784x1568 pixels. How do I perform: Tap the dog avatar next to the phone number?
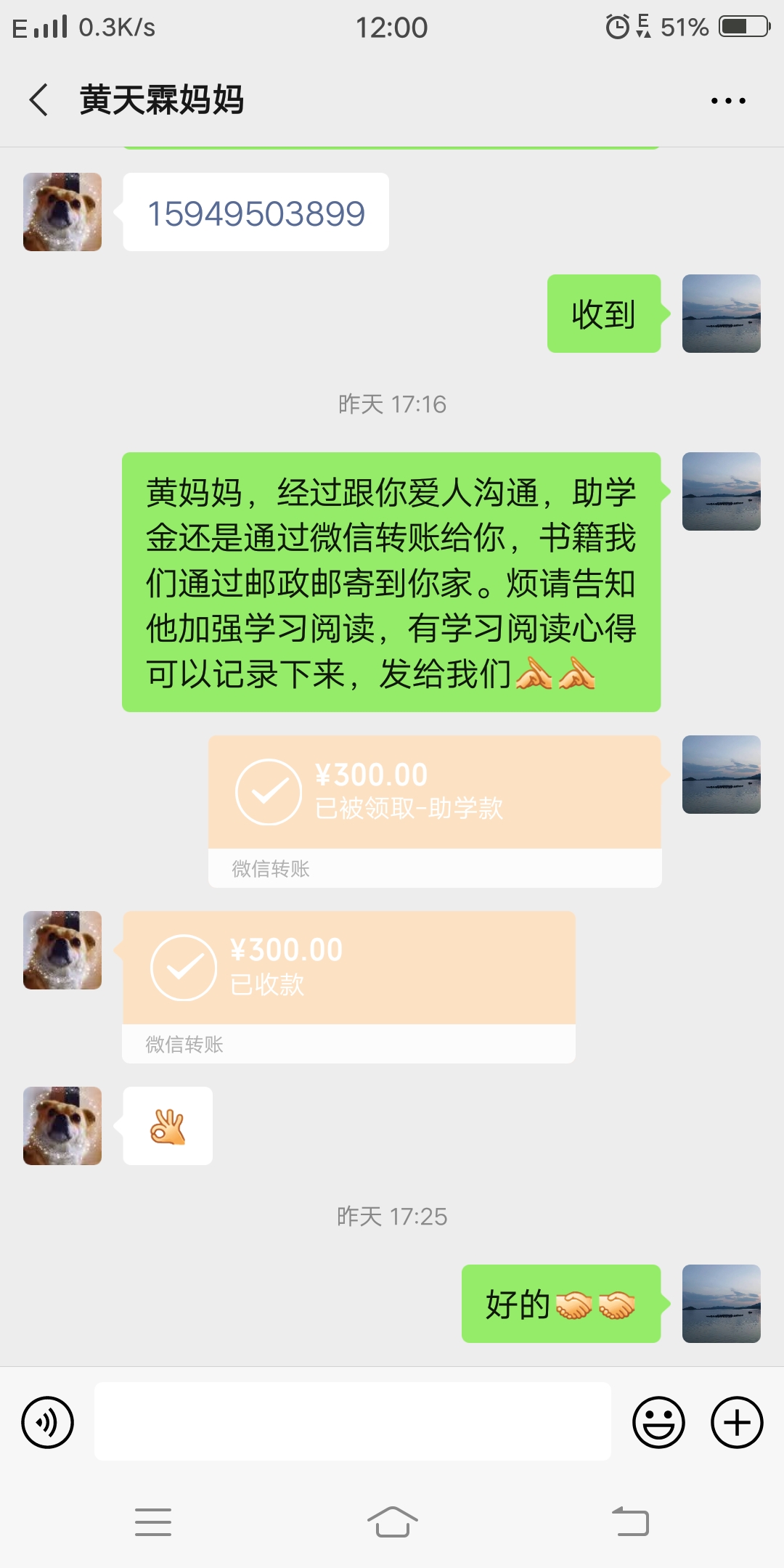(x=62, y=213)
